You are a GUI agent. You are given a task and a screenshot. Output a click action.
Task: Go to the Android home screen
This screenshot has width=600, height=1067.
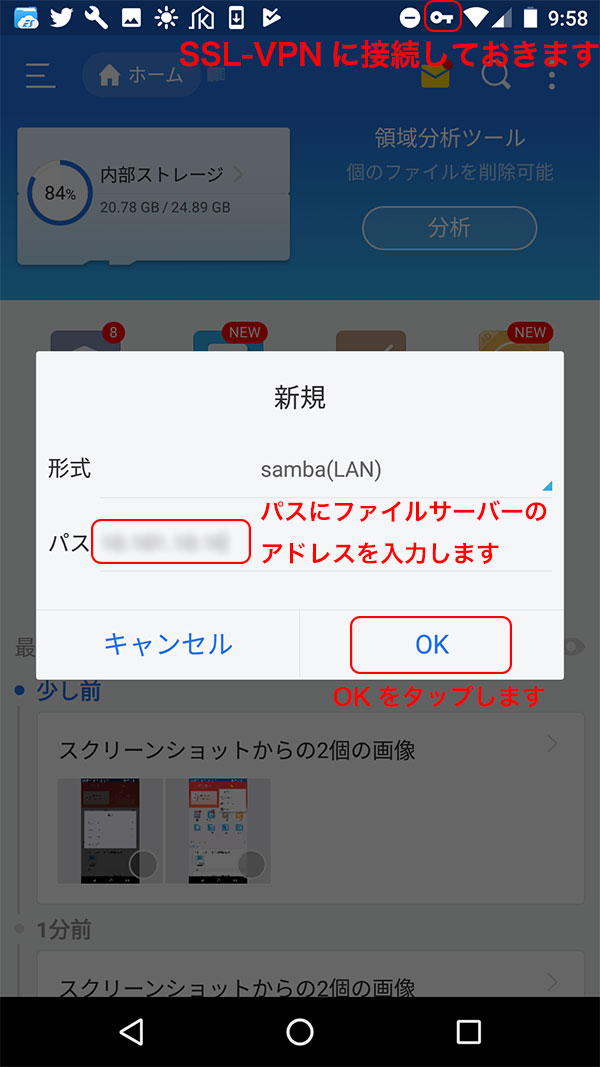[300, 1032]
